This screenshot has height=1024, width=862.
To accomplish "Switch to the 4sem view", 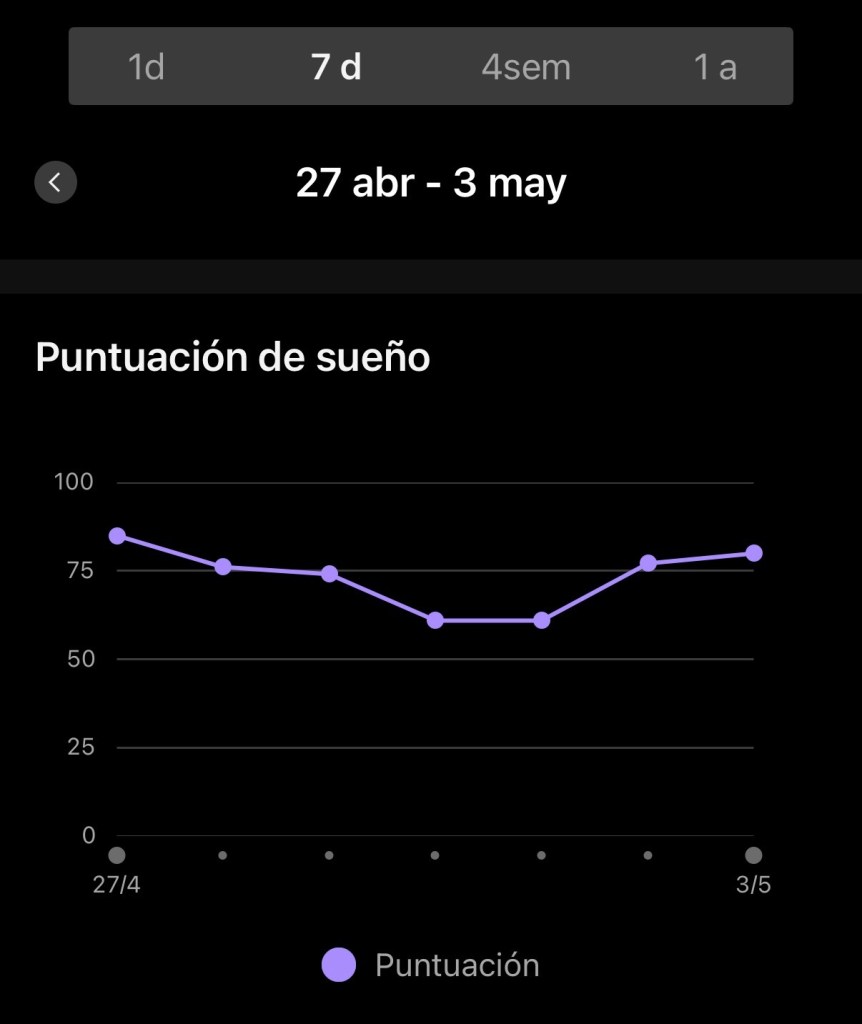I will coord(526,67).
